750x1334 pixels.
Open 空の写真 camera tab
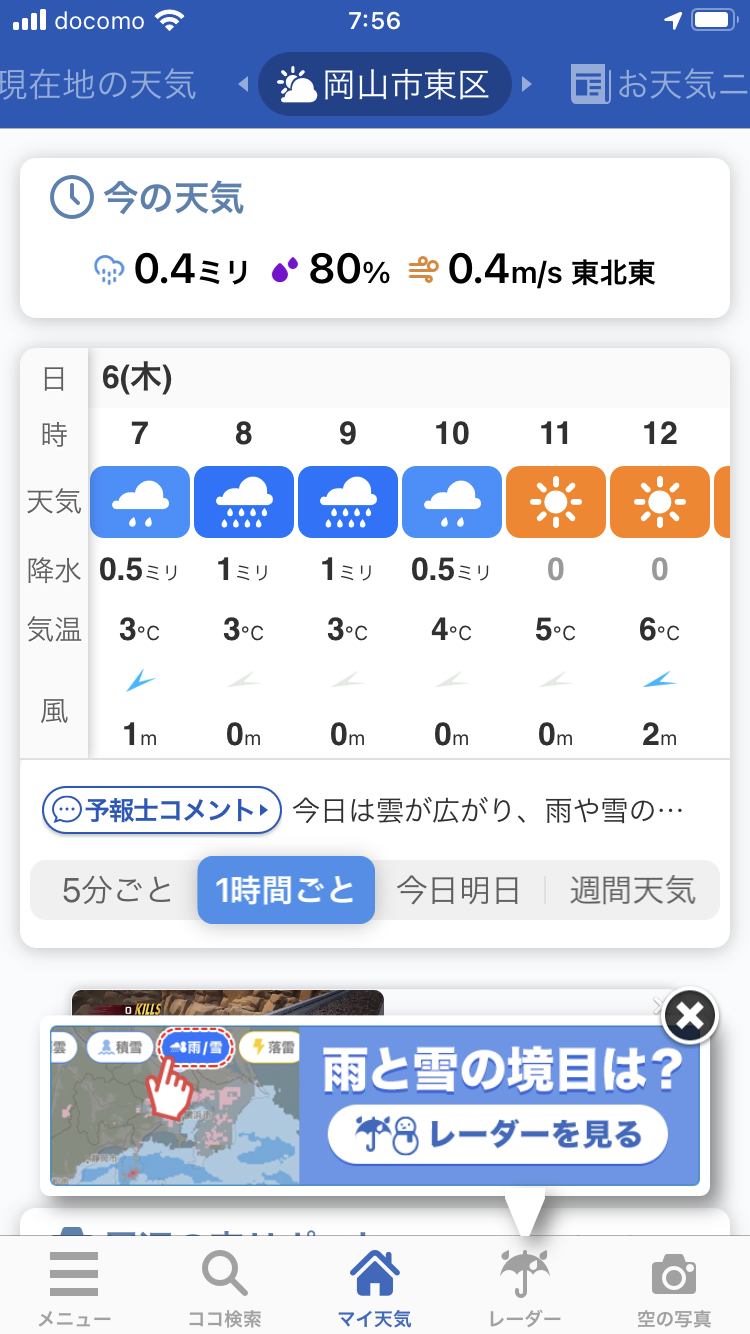(674, 1288)
